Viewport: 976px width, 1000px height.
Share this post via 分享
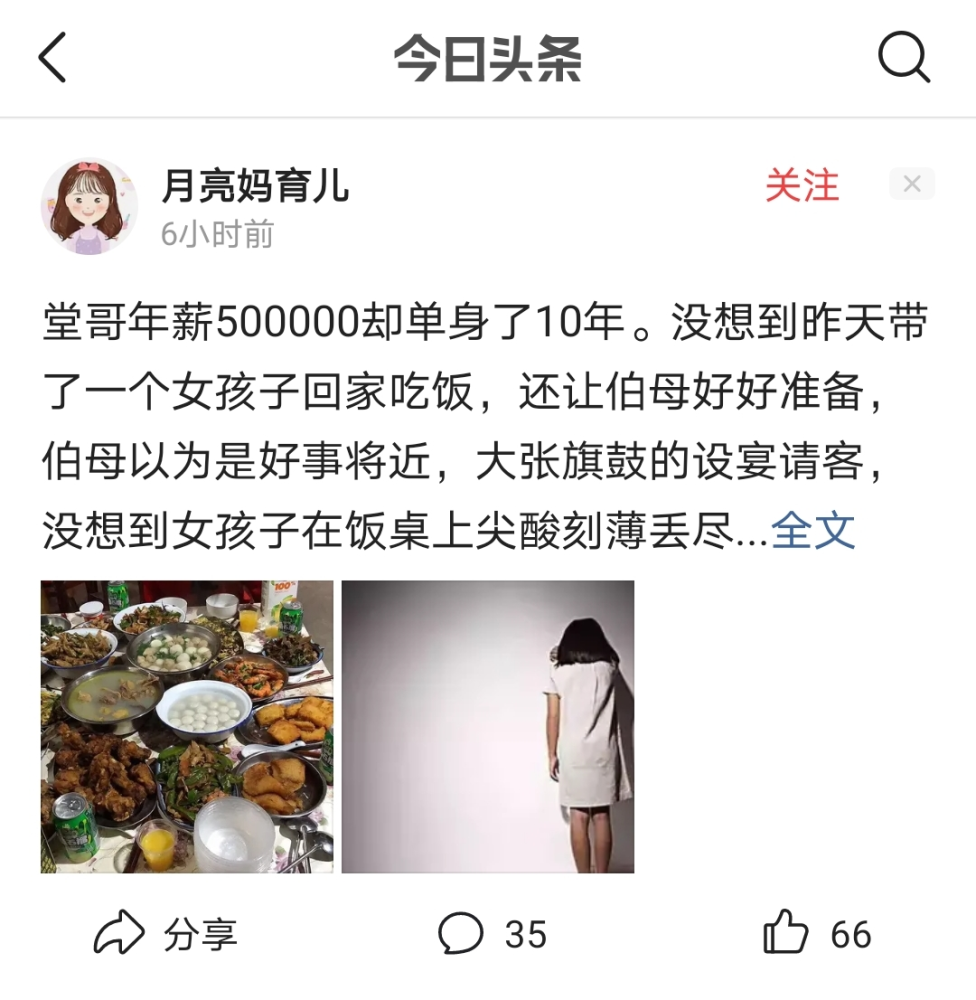(x=165, y=934)
